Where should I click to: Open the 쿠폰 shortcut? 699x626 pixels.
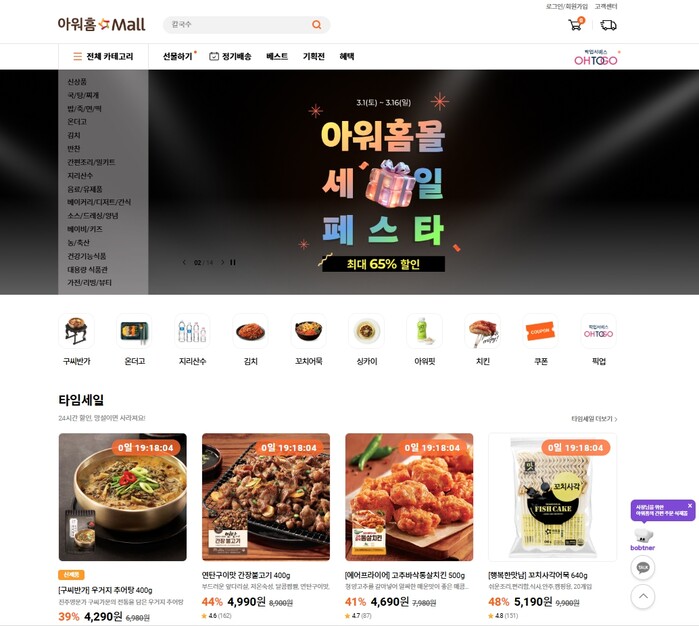click(540, 340)
